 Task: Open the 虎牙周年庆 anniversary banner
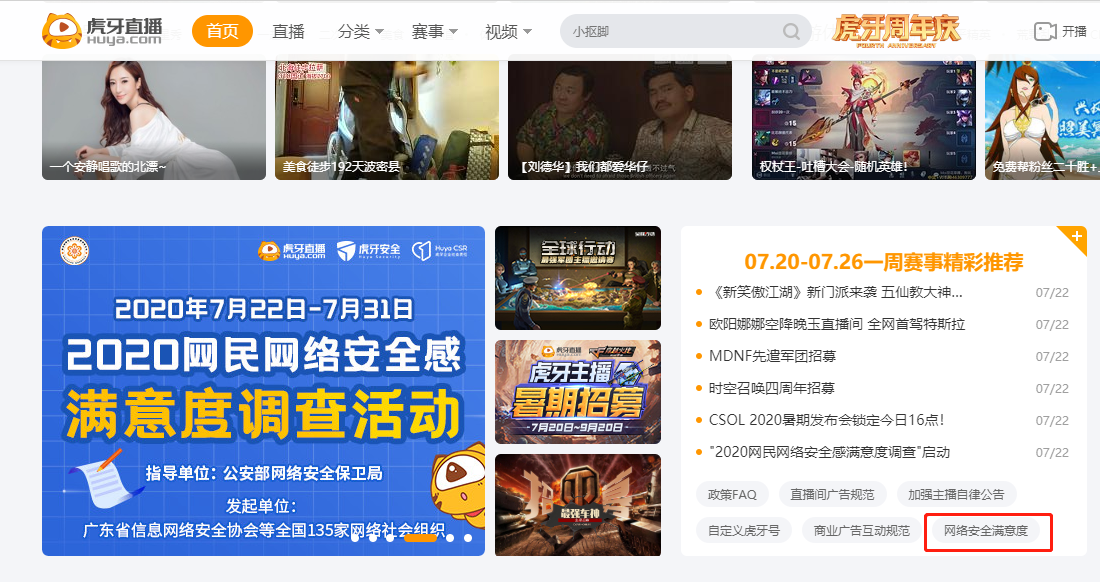[x=896, y=29]
